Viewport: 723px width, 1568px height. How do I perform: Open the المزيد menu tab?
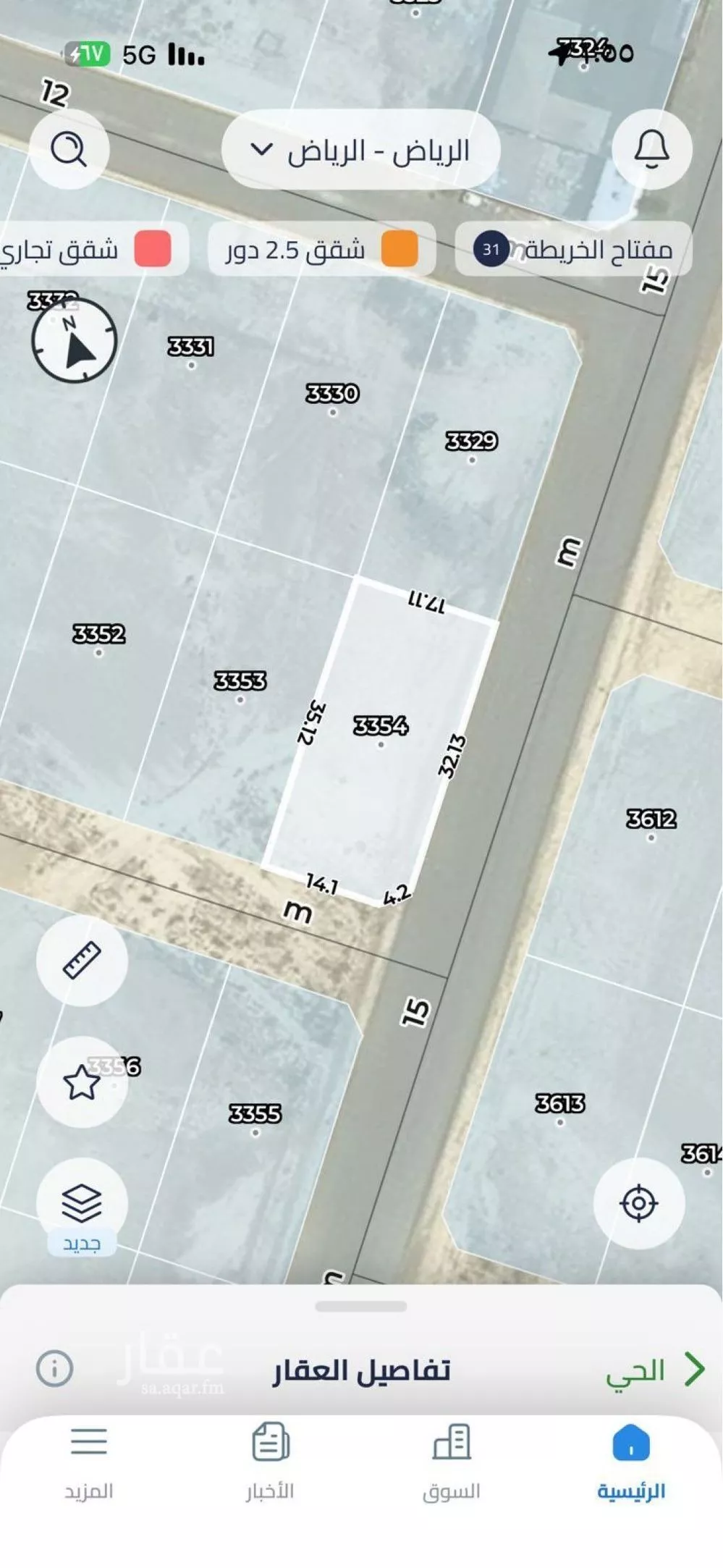(89, 1459)
